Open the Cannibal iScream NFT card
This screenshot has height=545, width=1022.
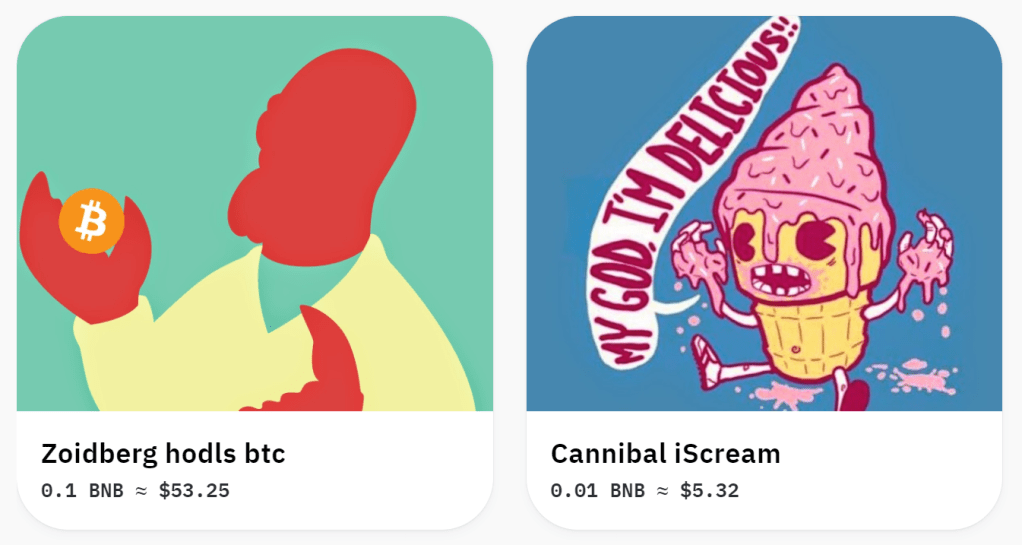coord(764,270)
